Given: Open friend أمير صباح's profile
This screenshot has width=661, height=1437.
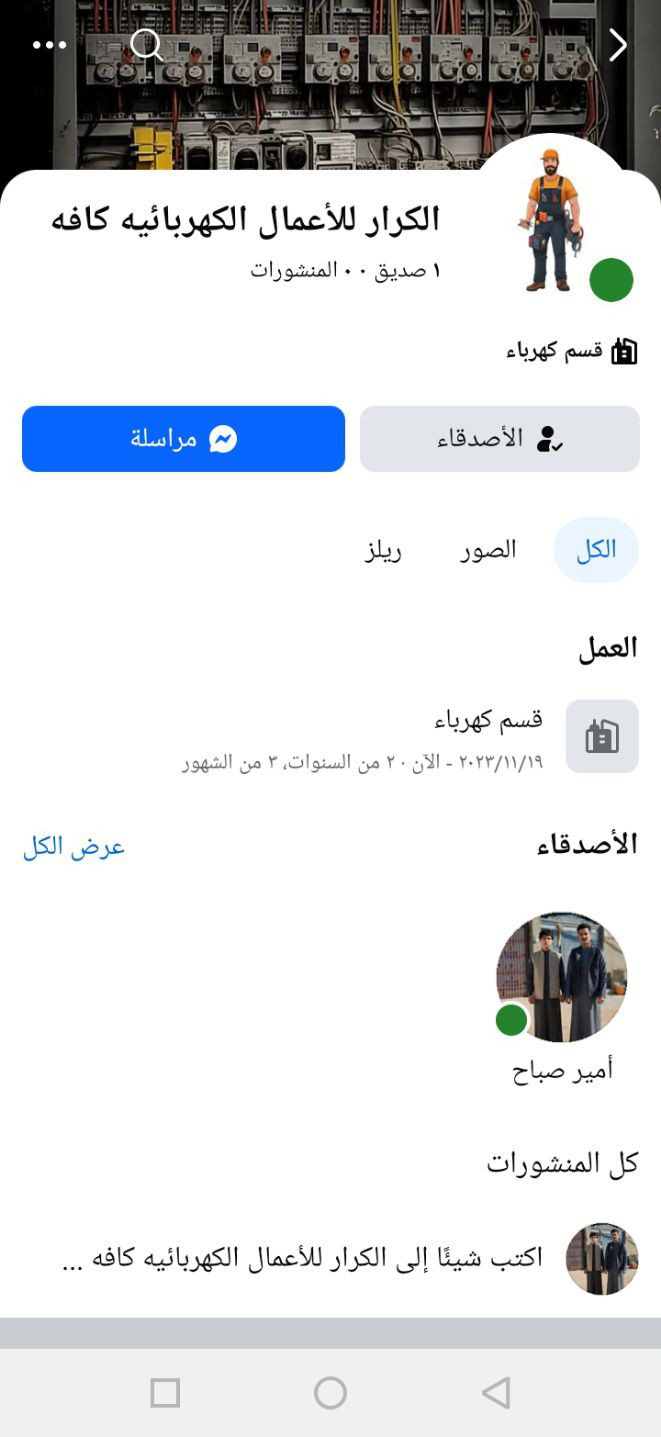Looking at the screenshot, I should [561, 977].
